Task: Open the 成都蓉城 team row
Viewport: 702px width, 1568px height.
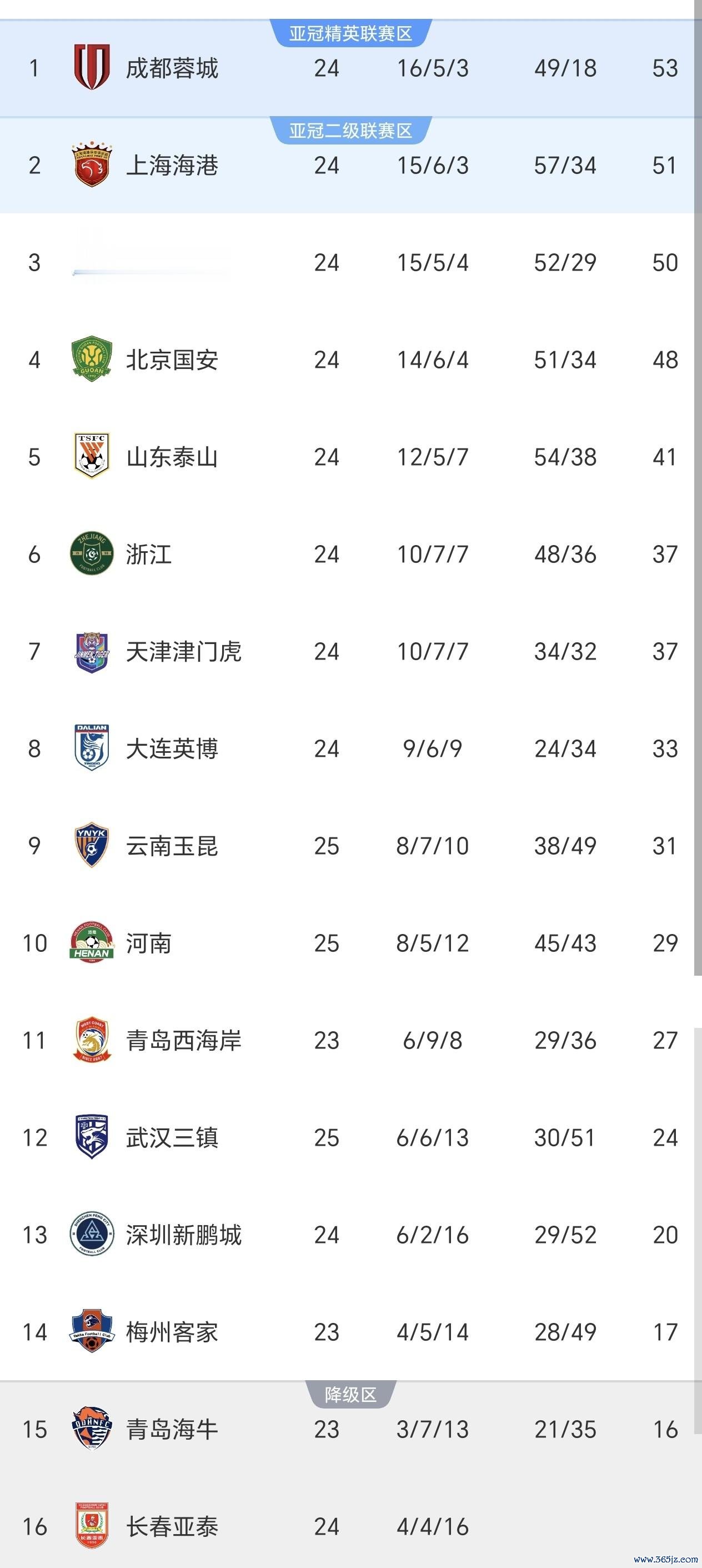Action: pos(172,68)
